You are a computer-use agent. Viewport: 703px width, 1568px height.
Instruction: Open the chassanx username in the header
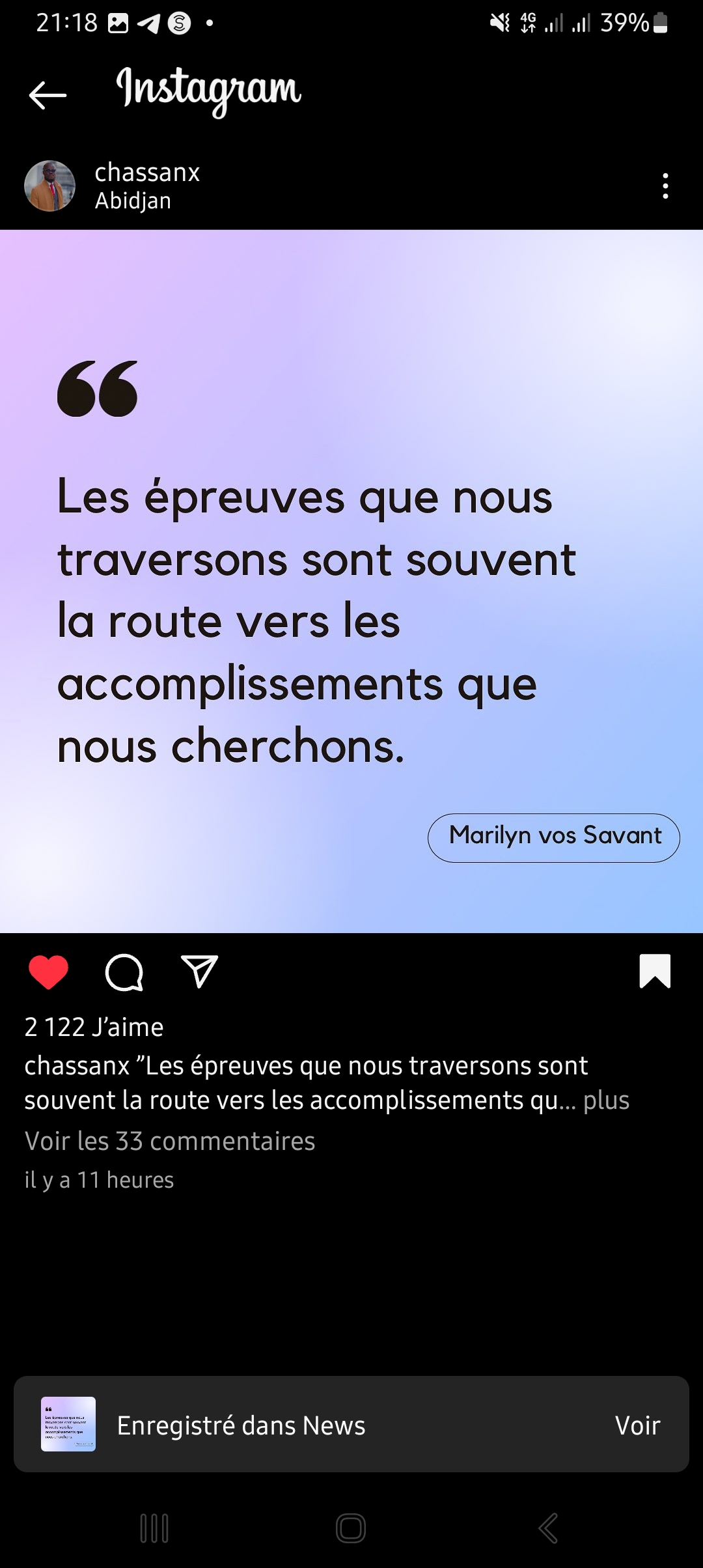point(147,173)
